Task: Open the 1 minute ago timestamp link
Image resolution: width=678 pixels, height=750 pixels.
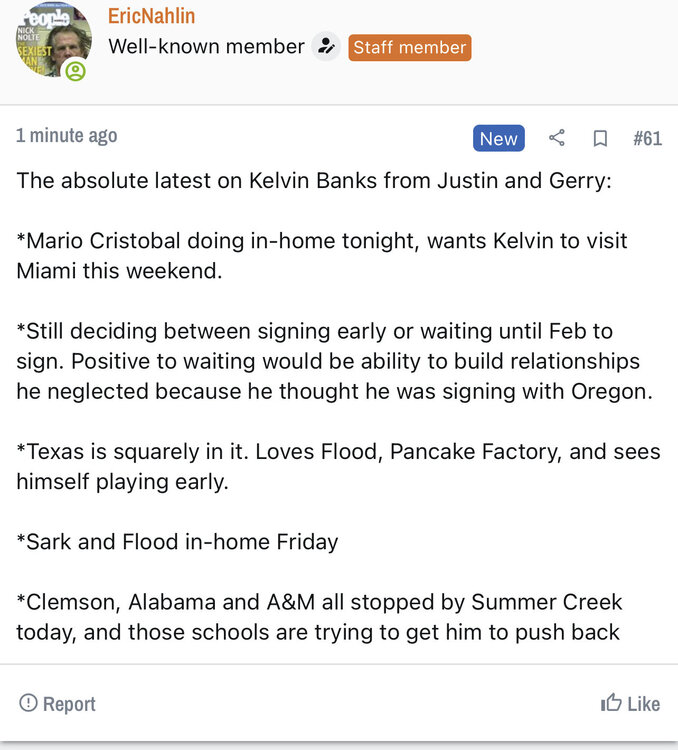Action: pos(67,135)
